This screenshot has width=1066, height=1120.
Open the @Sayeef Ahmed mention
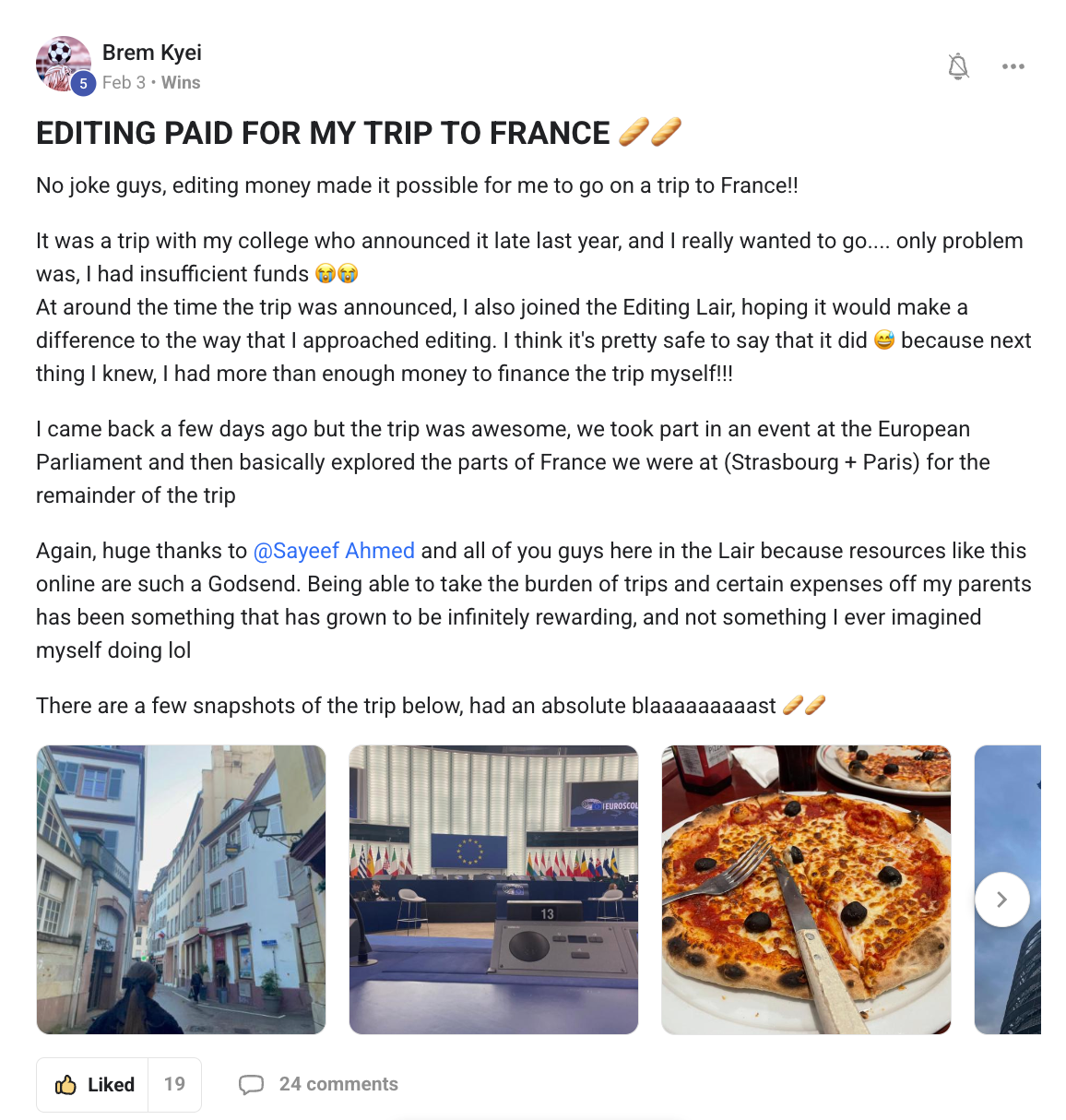(x=334, y=551)
